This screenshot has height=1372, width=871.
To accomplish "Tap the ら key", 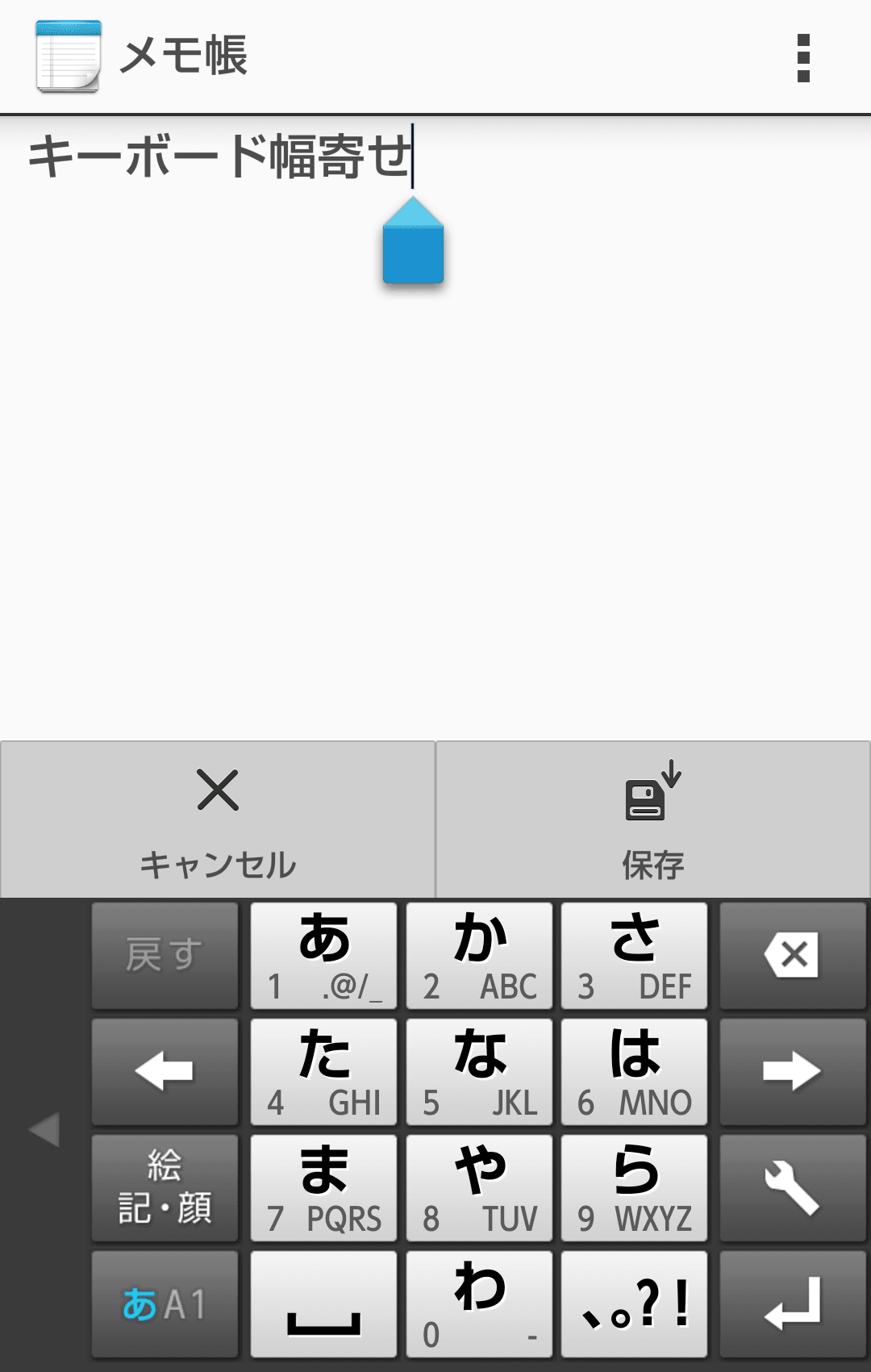I will (x=635, y=1187).
